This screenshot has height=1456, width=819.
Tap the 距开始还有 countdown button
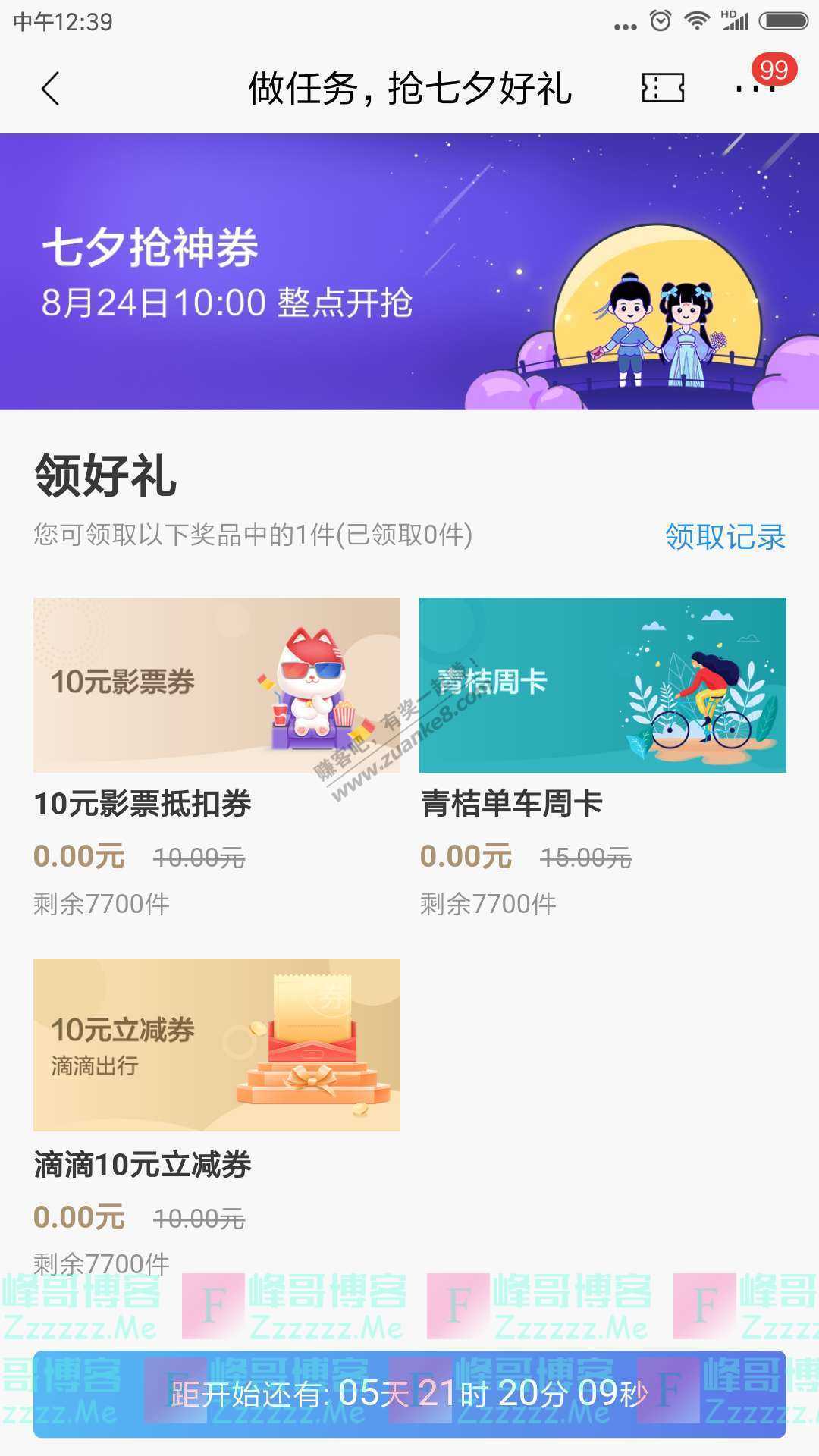coord(409,1394)
